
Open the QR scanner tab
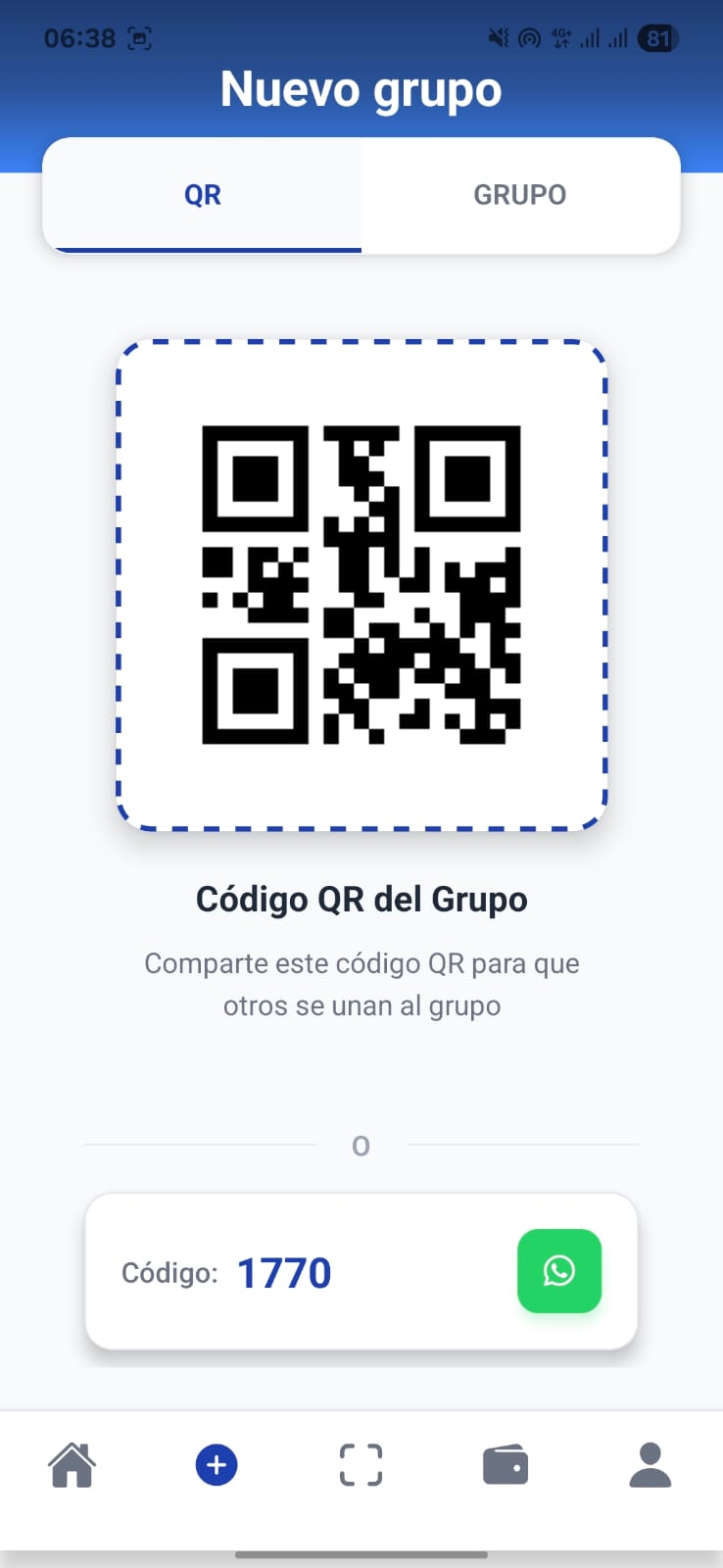click(x=361, y=1466)
